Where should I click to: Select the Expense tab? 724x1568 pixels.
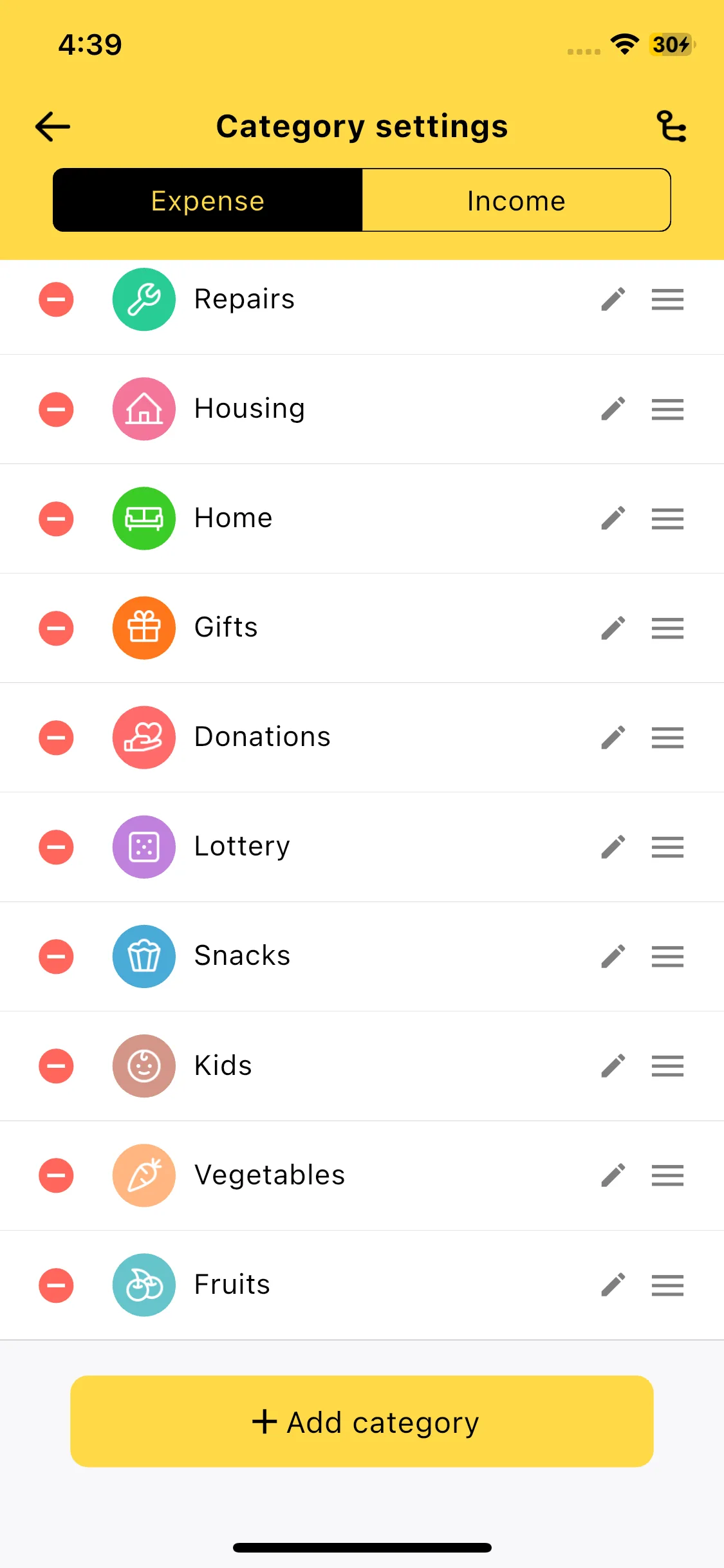pos(208,201)
